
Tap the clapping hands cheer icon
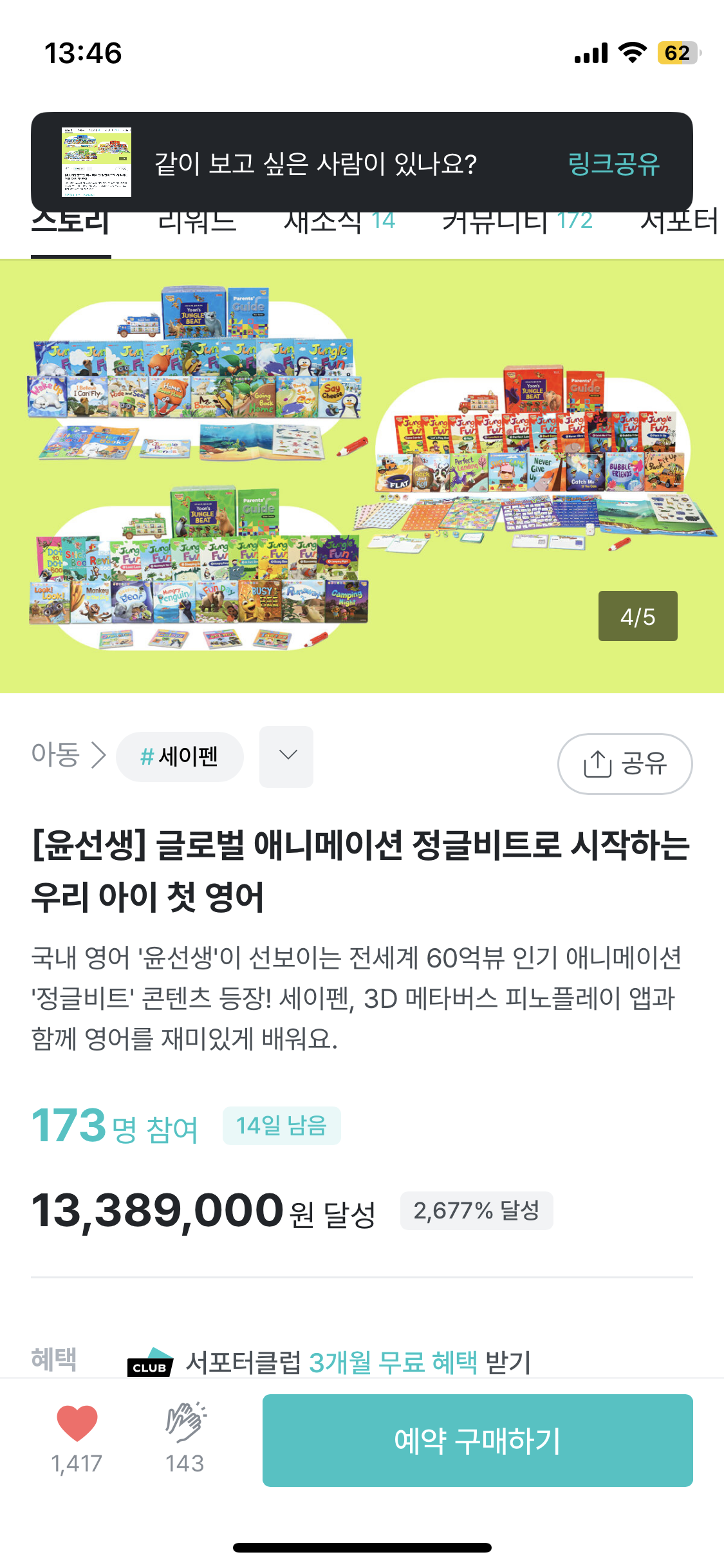[185, 1423]
